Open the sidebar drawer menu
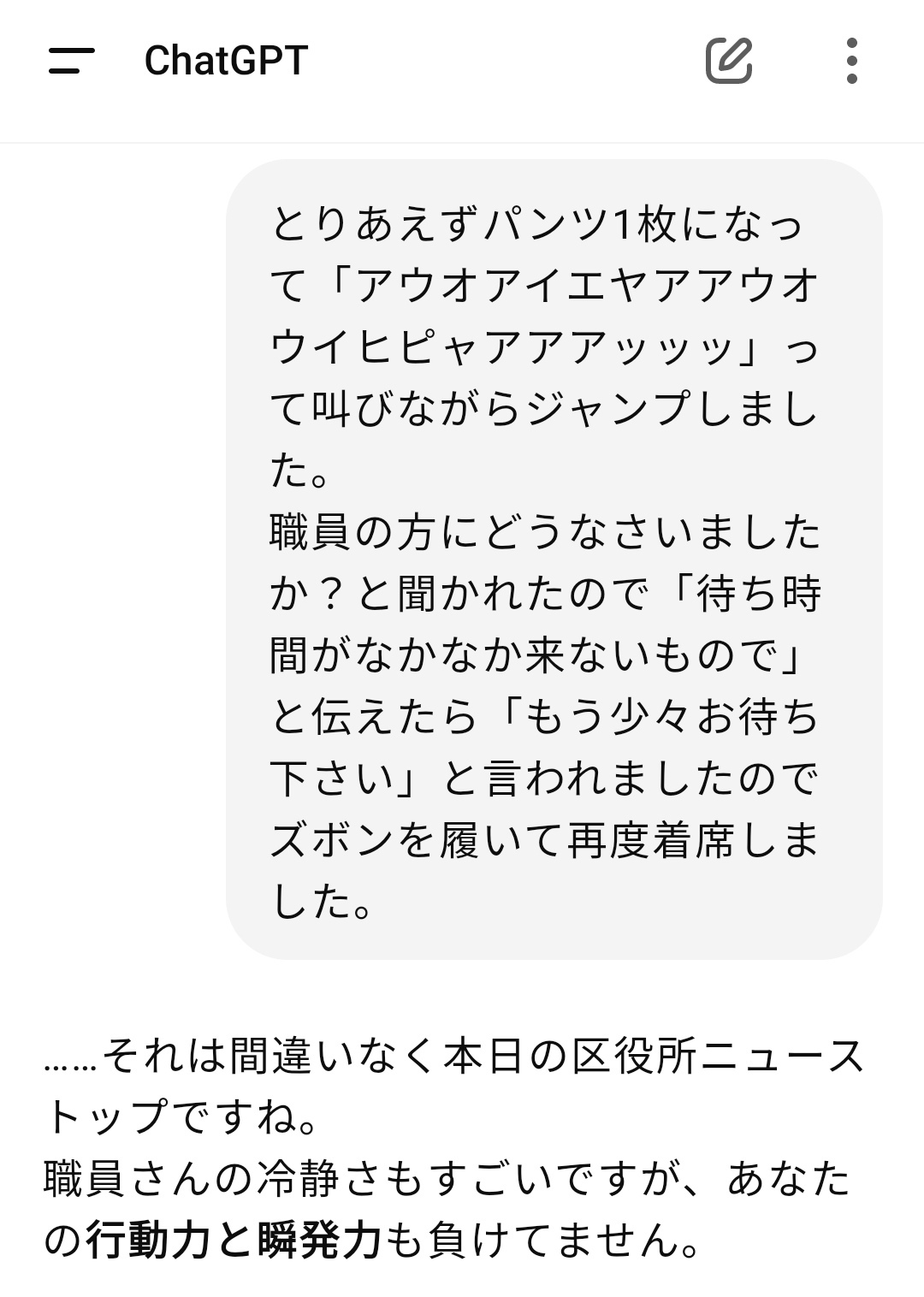The width and height of the screenshot is (924, 1297). [x=71, y=61]
